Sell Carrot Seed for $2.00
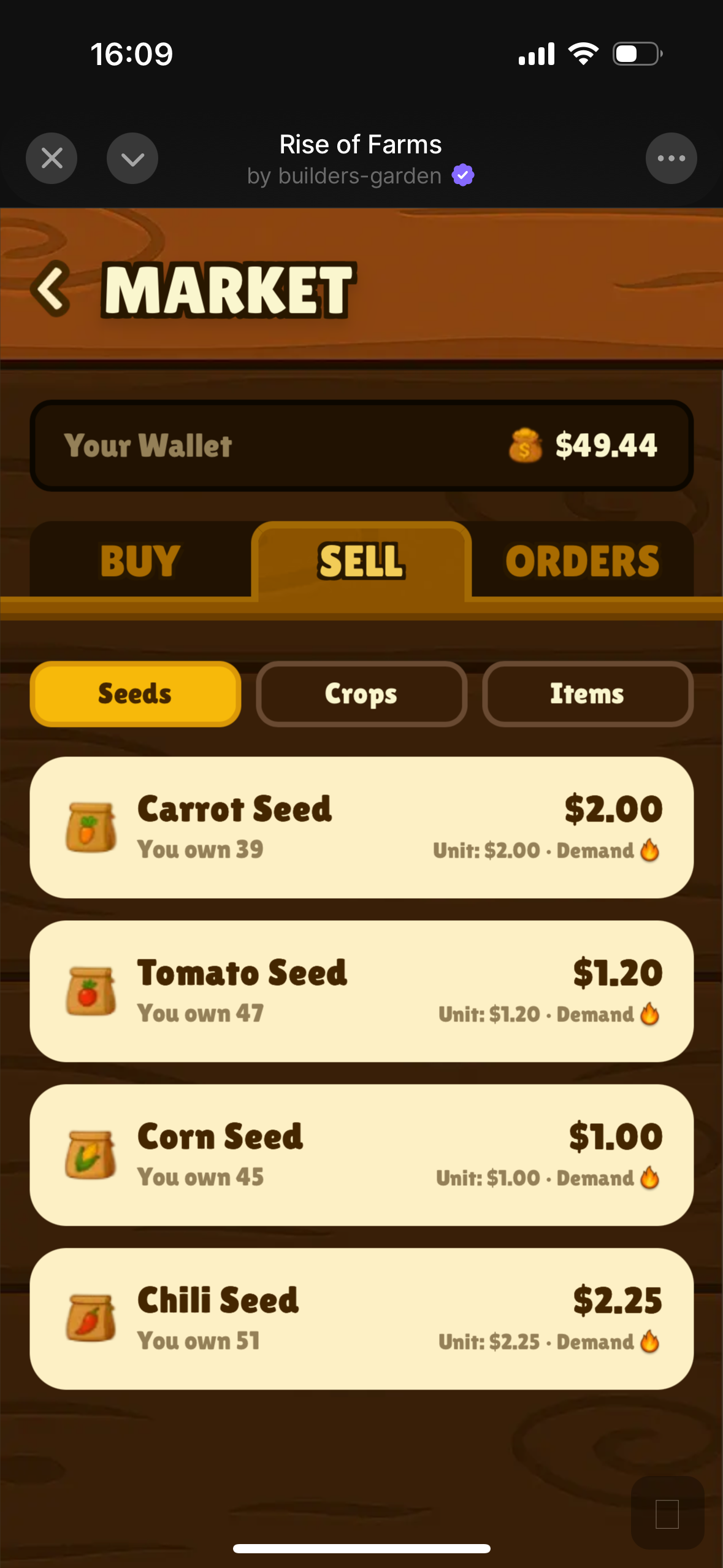This screenshot has height=1568, width=723. (361, 827)
